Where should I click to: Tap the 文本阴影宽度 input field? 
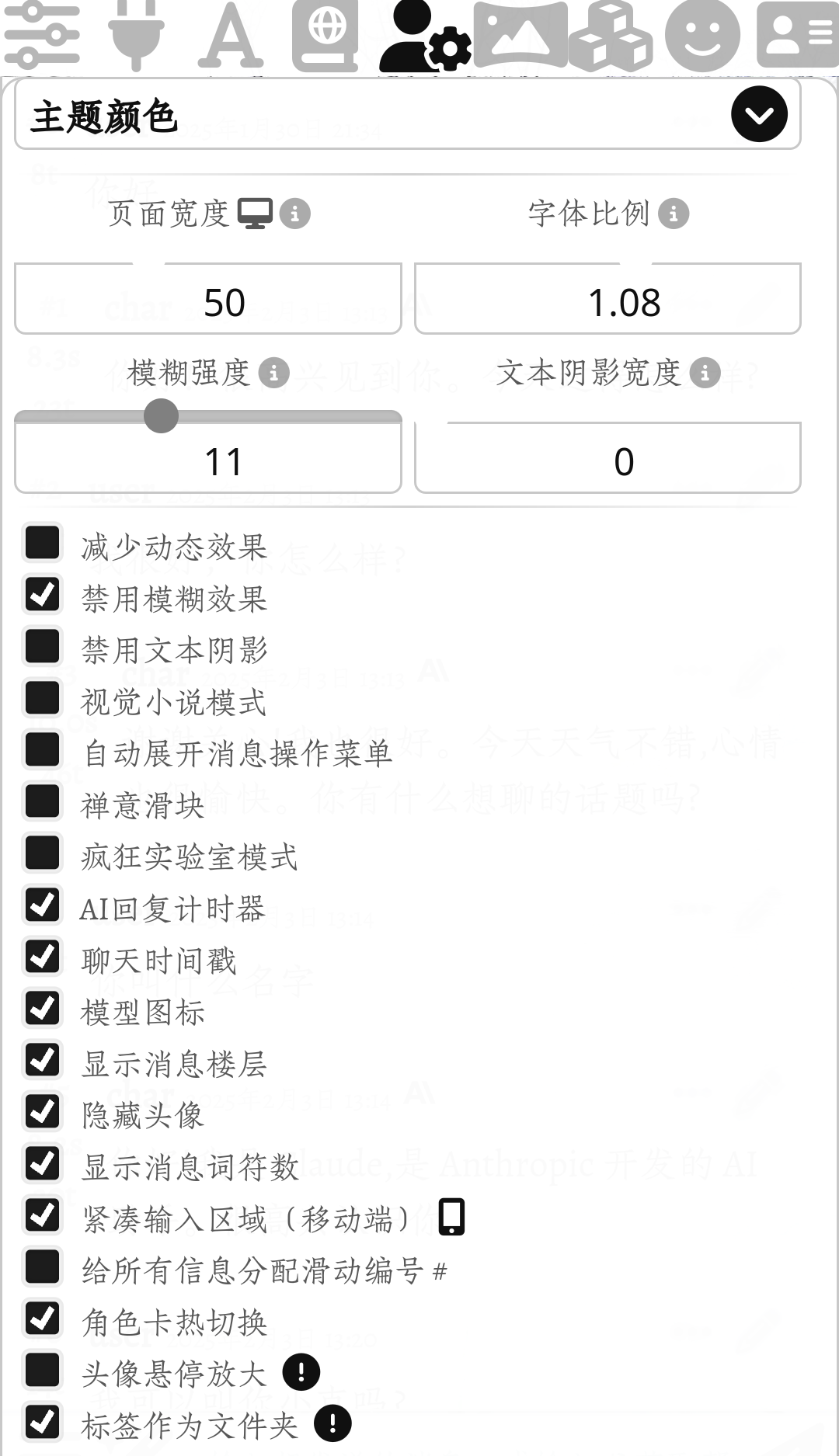click(x=607, y=461)
